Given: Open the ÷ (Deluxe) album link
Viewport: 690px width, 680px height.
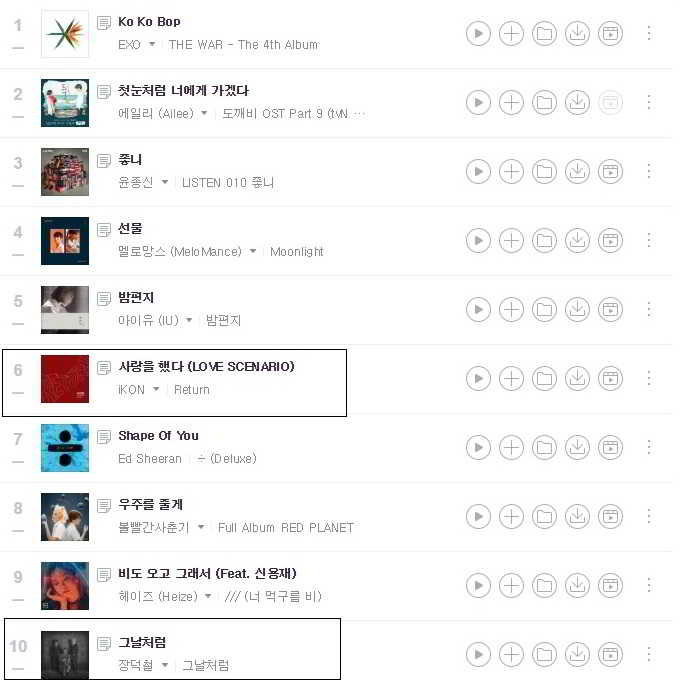Looking at the screenshot, I should click(226, 459).
